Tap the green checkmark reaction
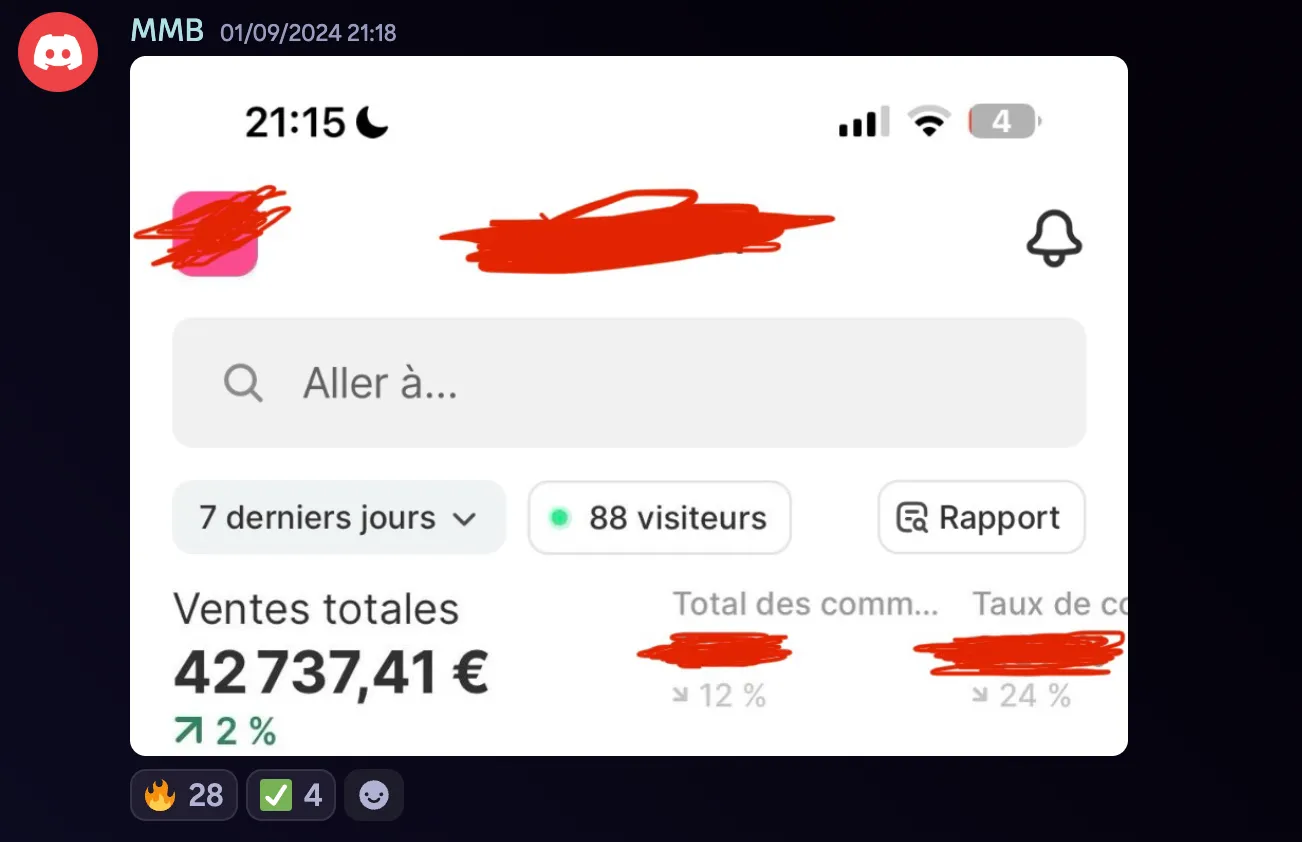The image size is (1302, 842). coord(290,795)
